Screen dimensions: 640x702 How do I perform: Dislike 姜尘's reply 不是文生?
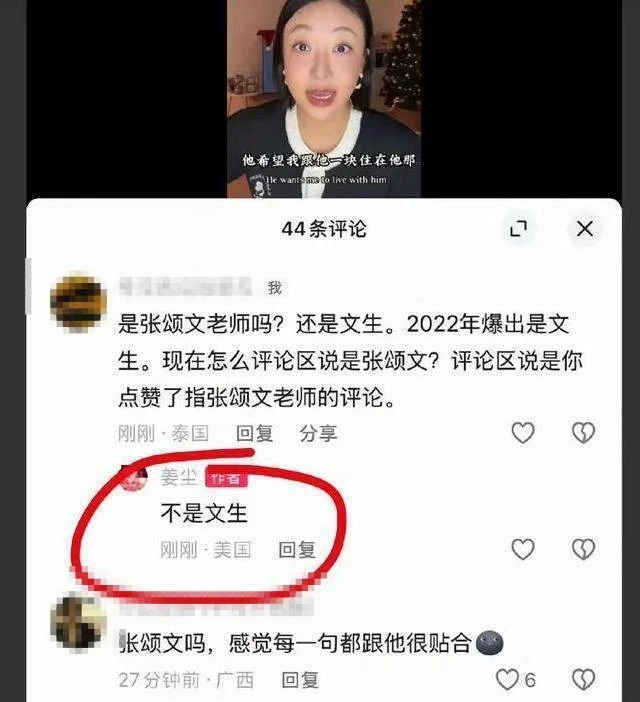583,549
